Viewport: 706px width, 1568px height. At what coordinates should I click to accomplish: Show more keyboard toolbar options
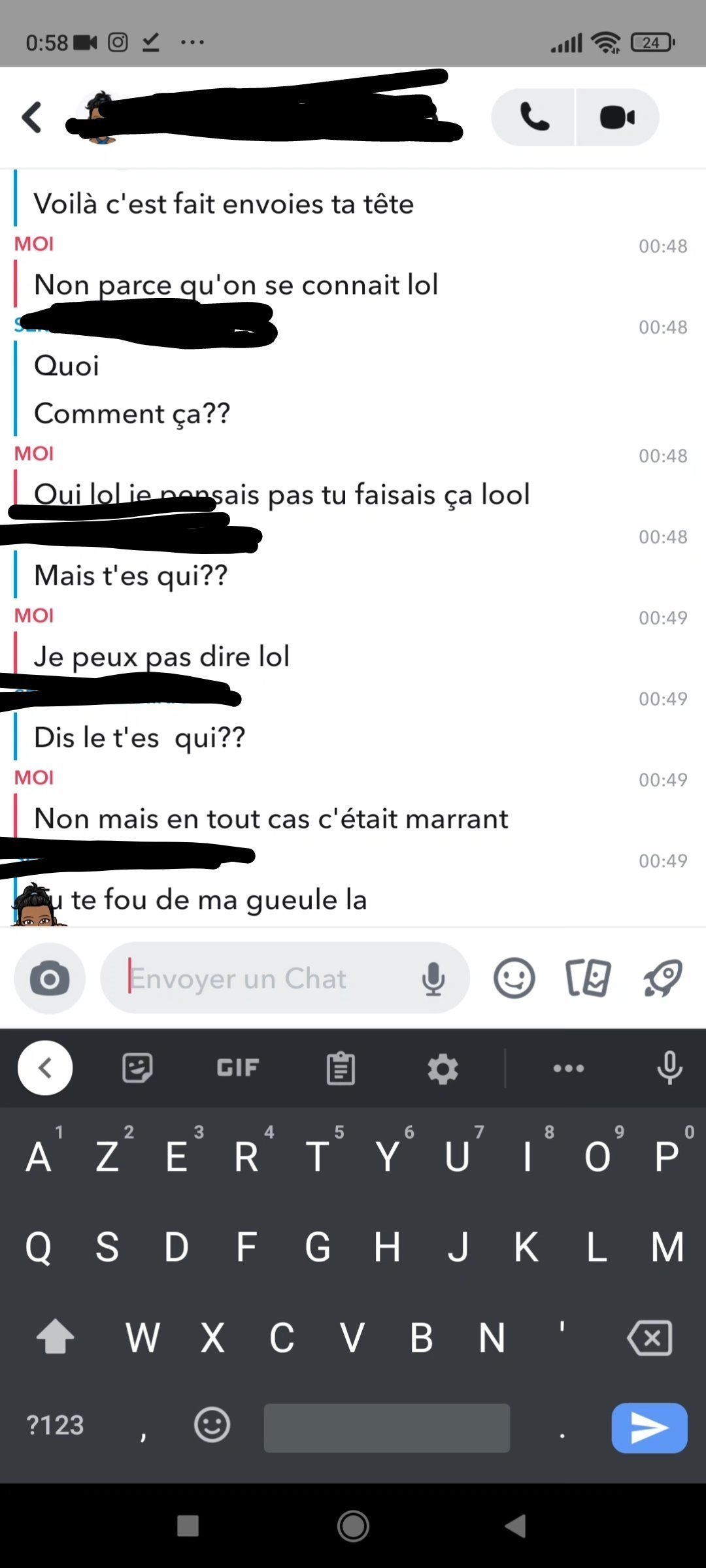pyautogui.click(x=568, y=1068)
